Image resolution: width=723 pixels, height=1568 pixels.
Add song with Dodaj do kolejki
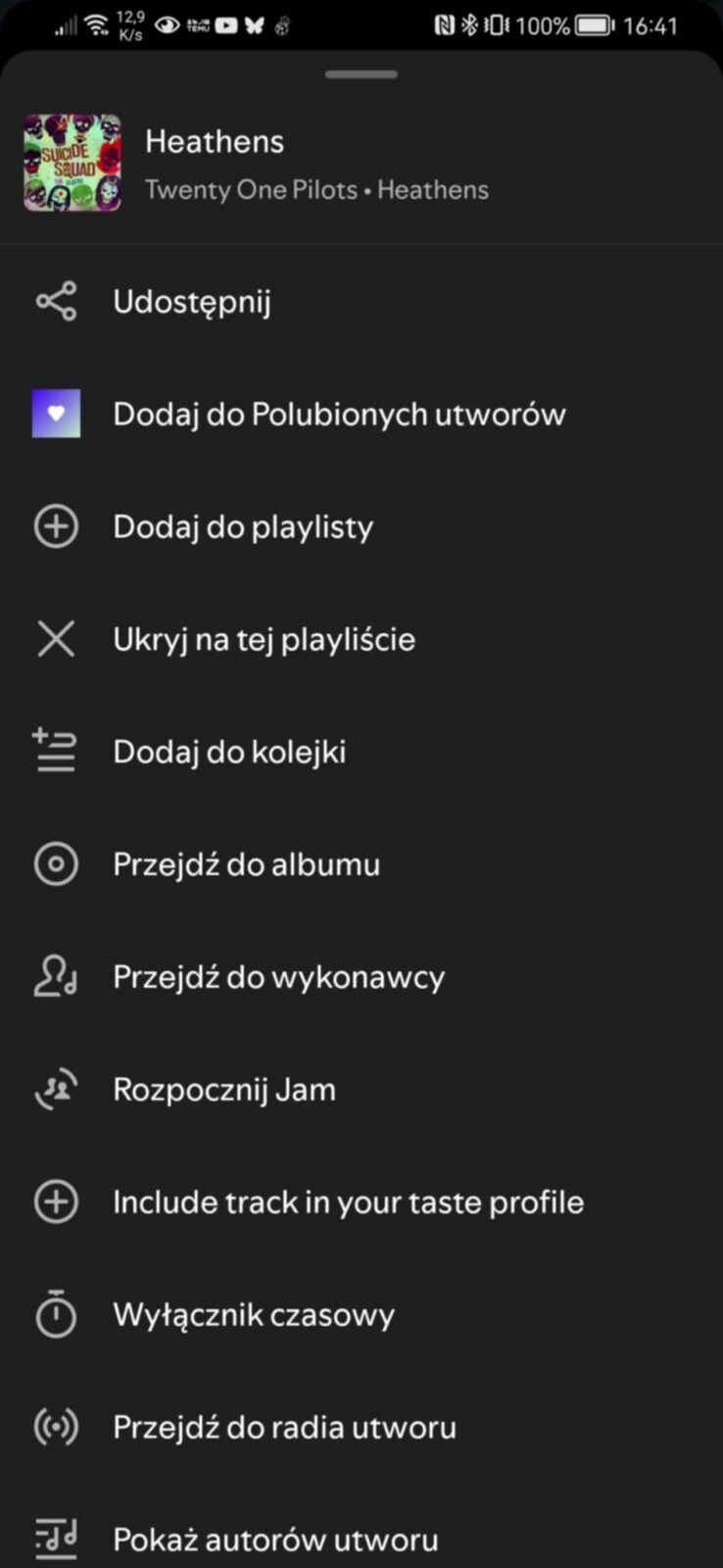coord(229,753)
